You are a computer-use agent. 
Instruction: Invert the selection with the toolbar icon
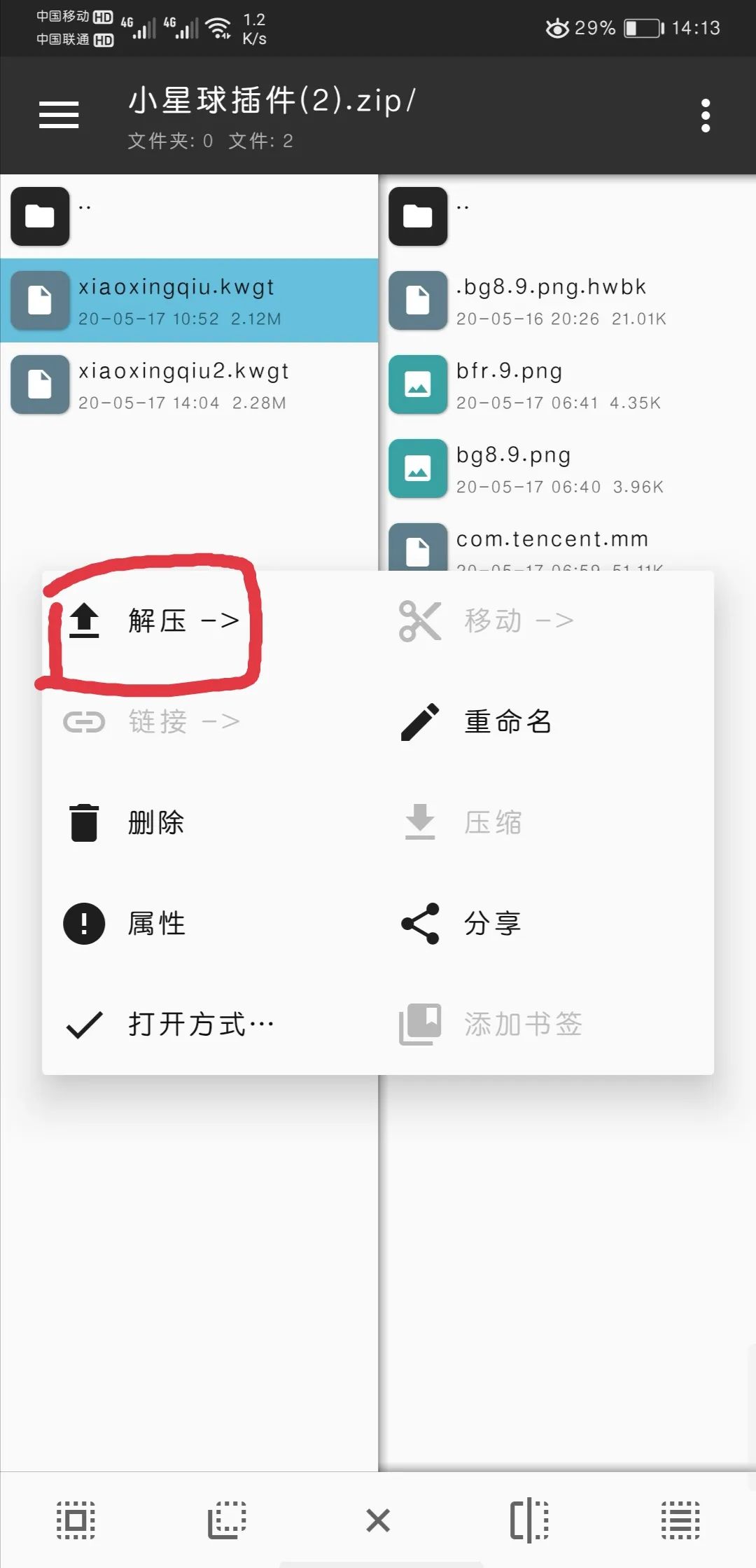(x=227, y=1520)
